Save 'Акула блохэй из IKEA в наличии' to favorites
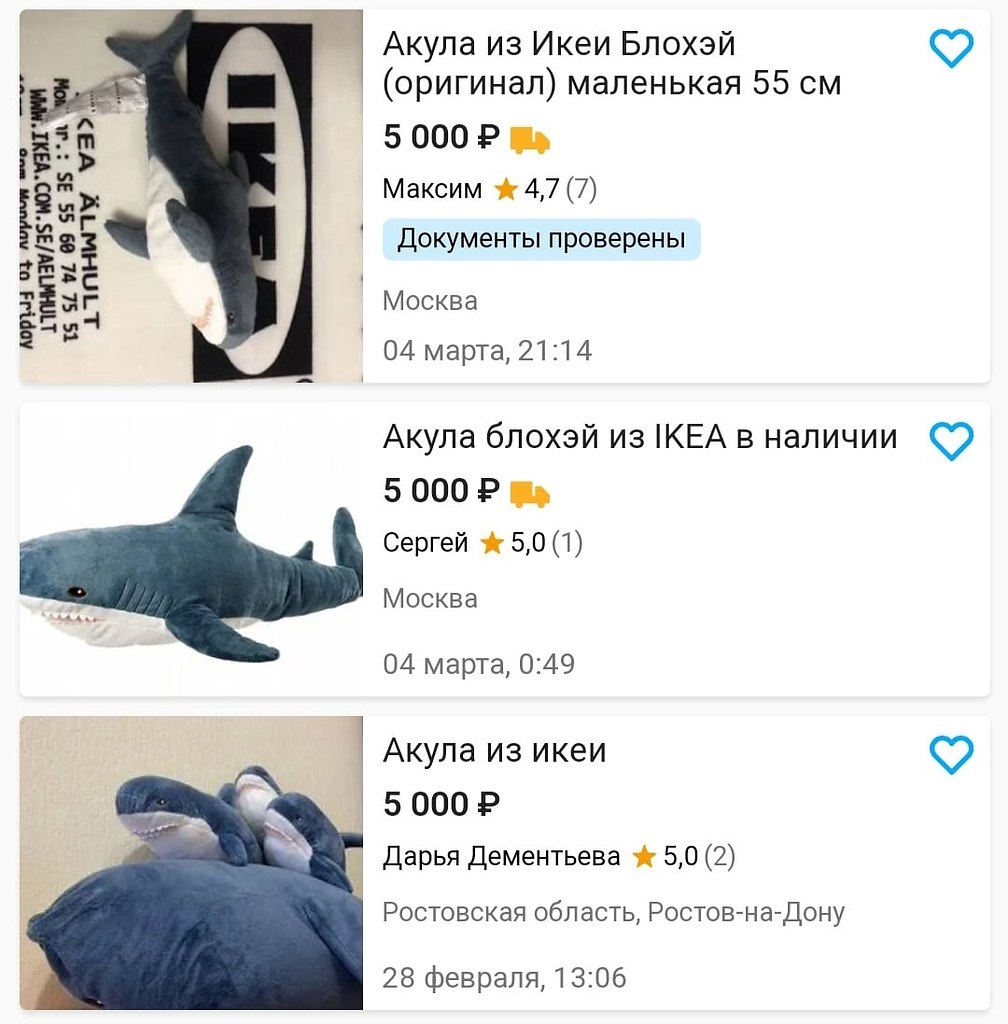 tap(951, 441)
